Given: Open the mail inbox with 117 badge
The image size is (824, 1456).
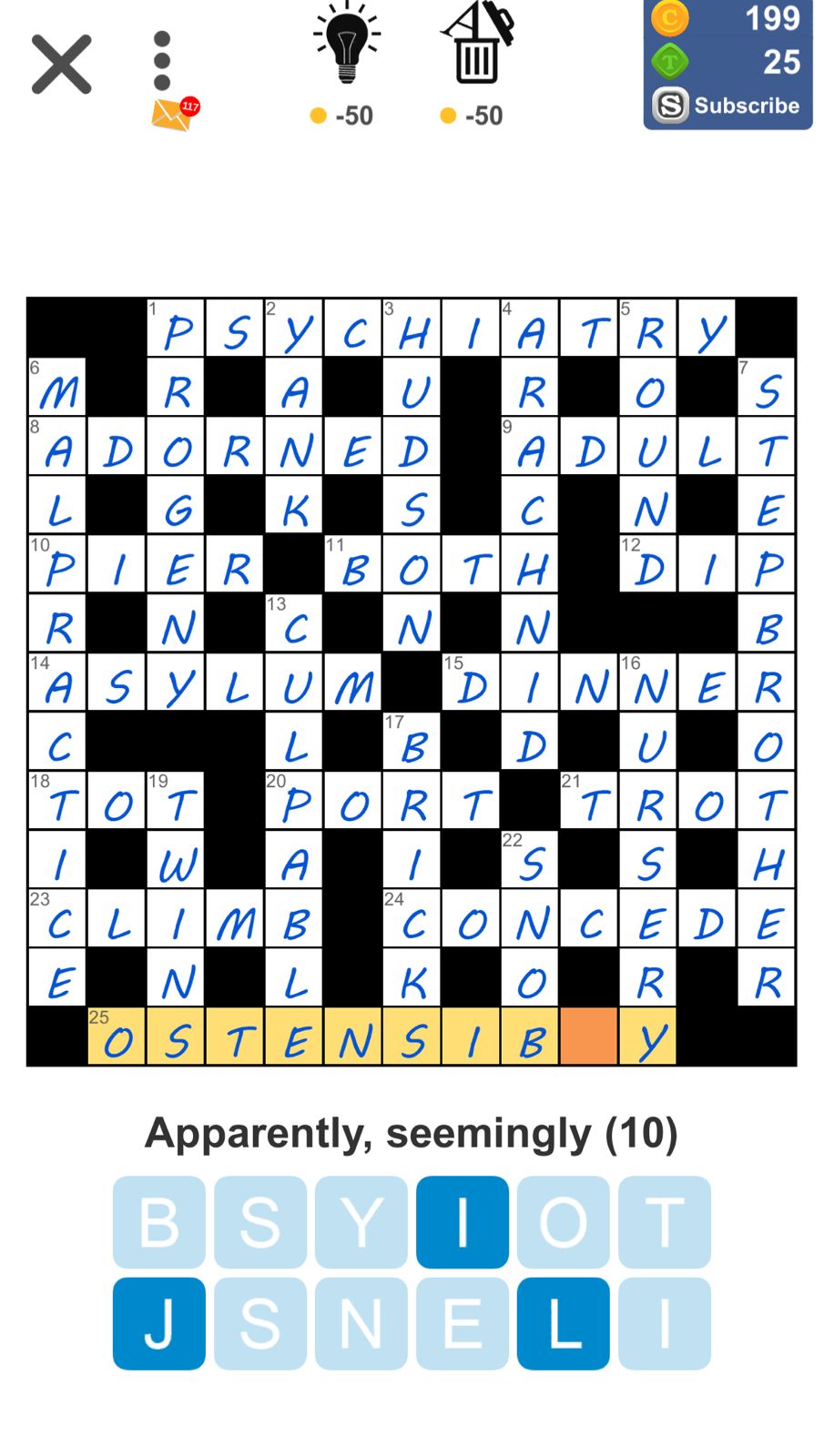Looking at the screenshot, I should point(173,115).
